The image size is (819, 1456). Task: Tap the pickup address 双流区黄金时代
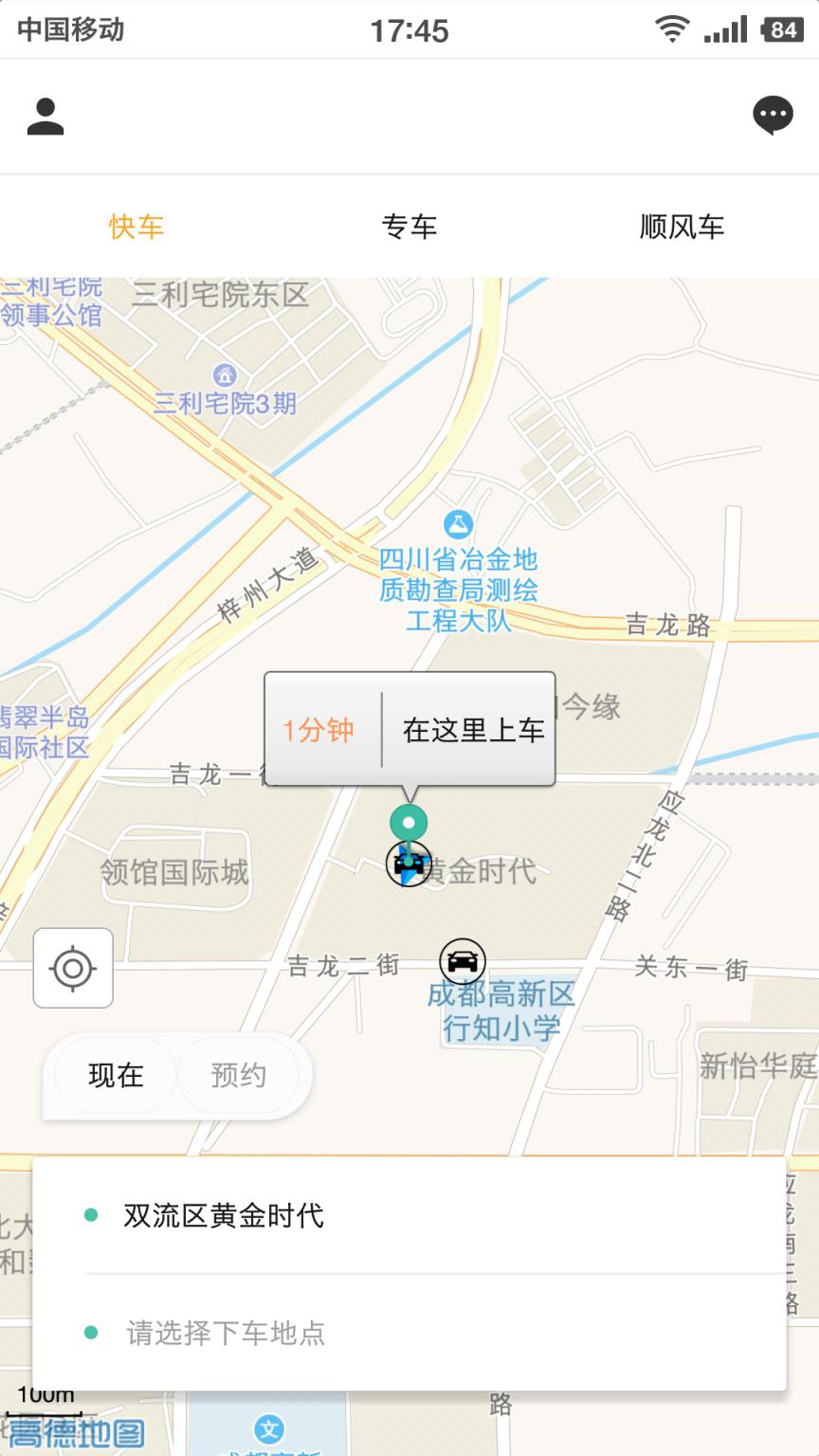tap(223, 1215)
